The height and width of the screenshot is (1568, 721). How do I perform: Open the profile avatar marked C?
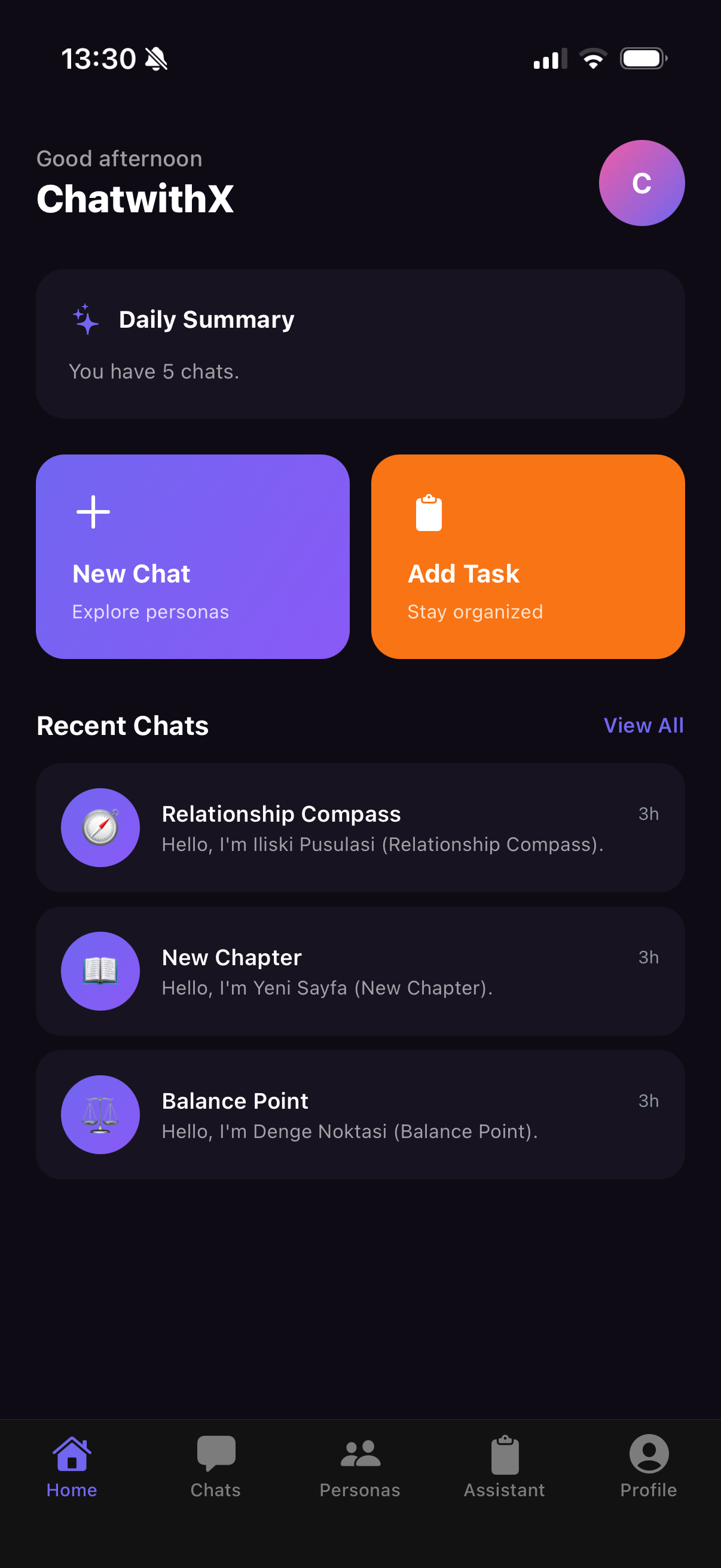tap(641, 182)
